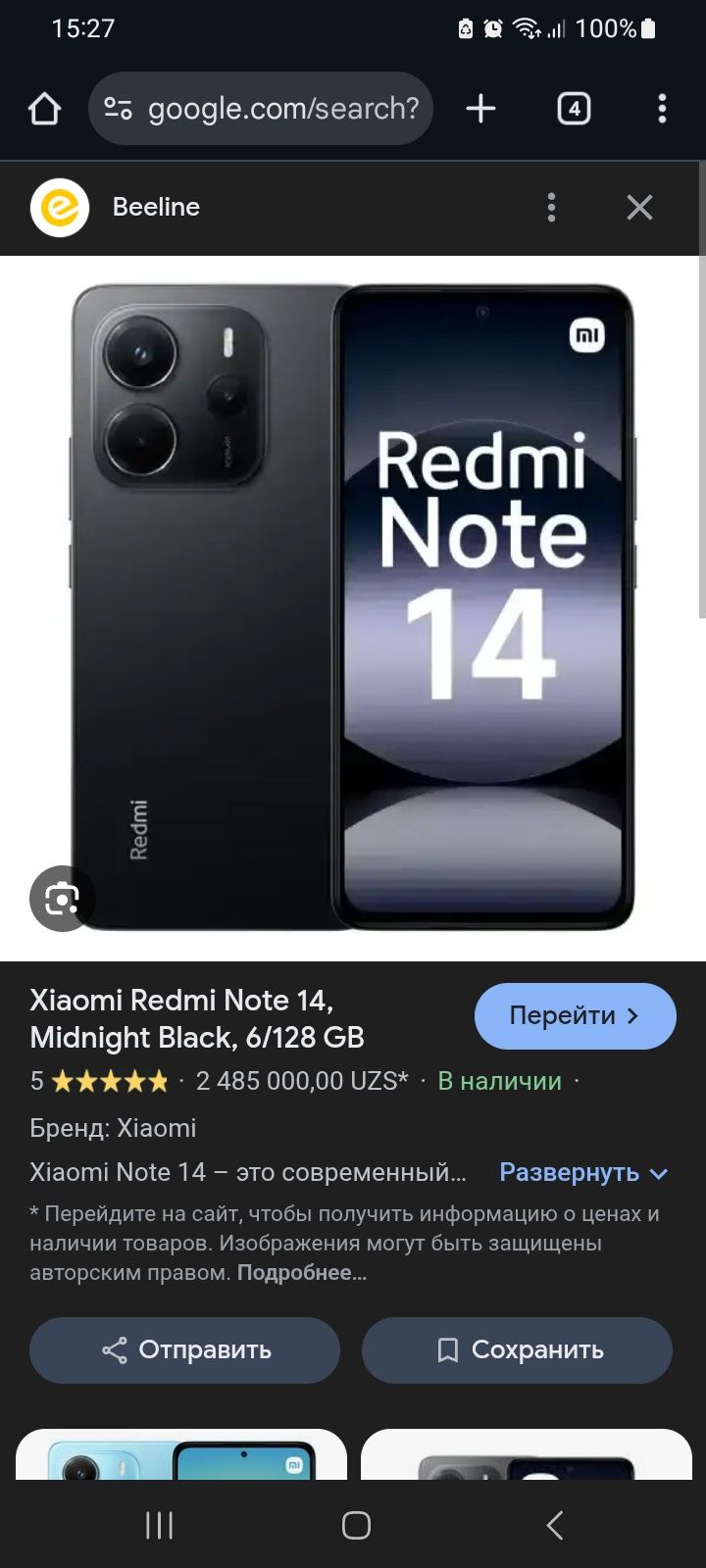Open the blue phone related image
The height and width of the screenshot is (1568, 706).
181,1454
